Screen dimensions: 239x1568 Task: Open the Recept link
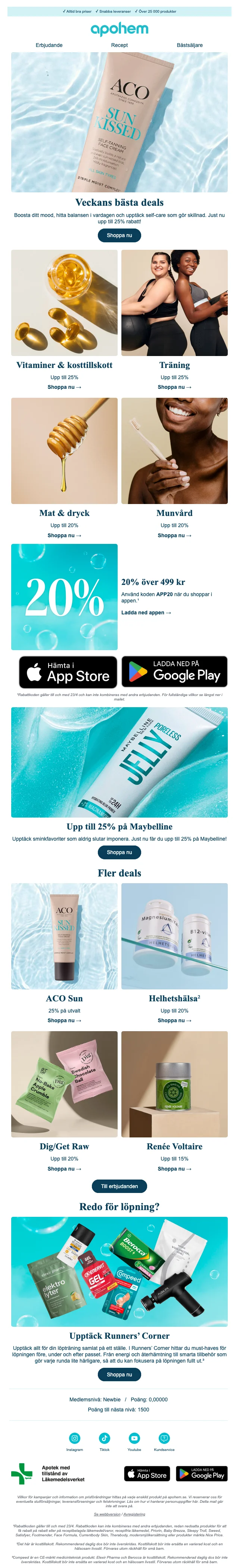point(119,45)
